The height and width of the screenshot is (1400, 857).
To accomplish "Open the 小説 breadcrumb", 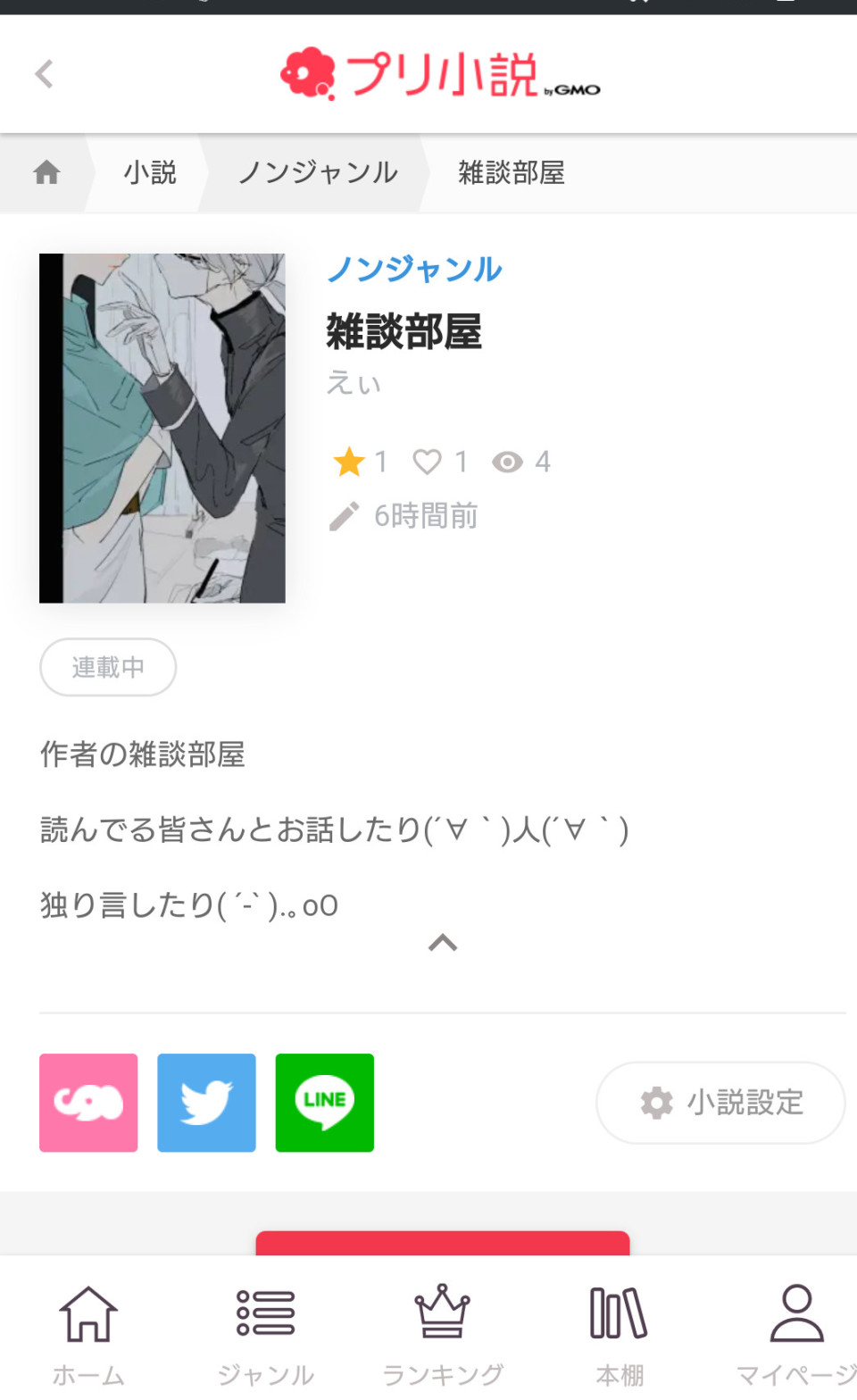I will click(x=150, y=172).
